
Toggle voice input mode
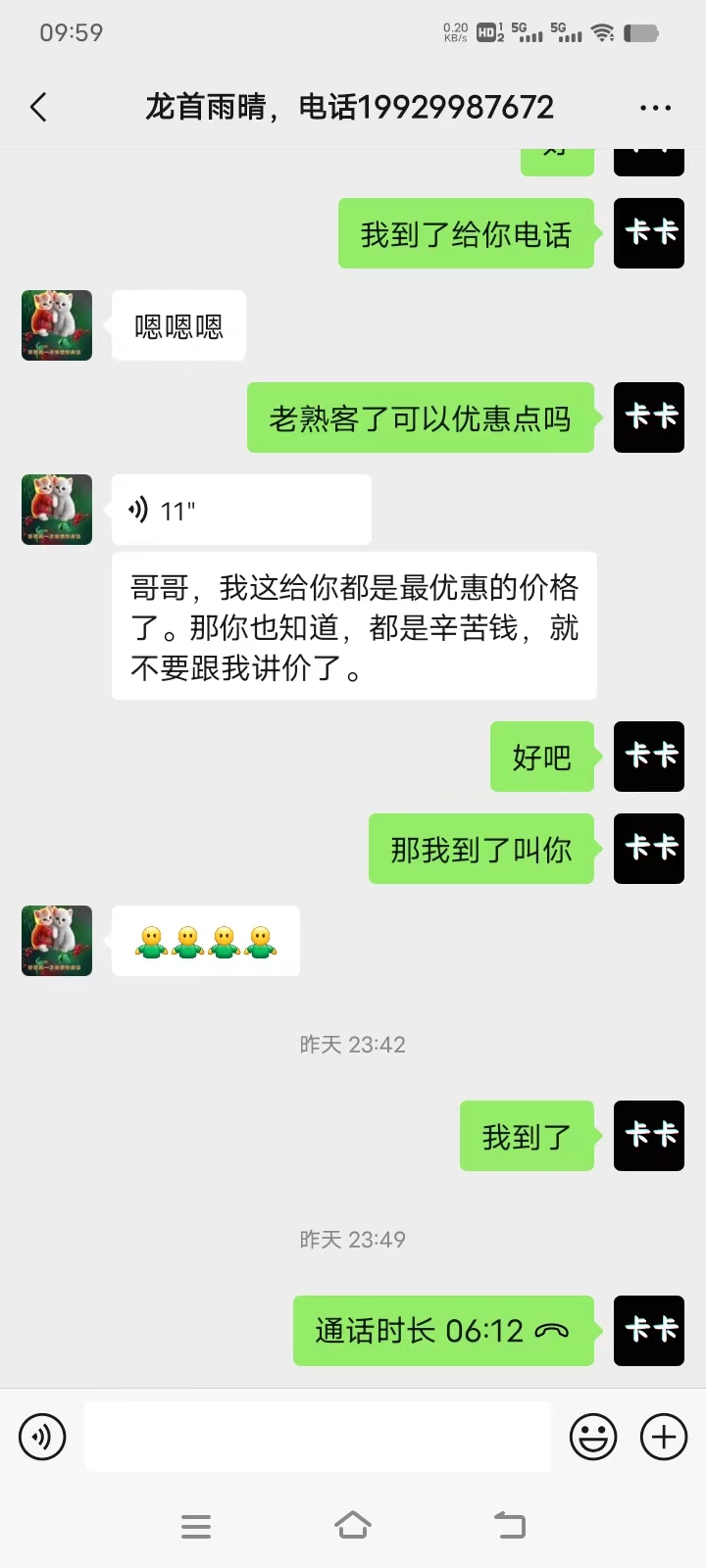[x=42, y=1436]
